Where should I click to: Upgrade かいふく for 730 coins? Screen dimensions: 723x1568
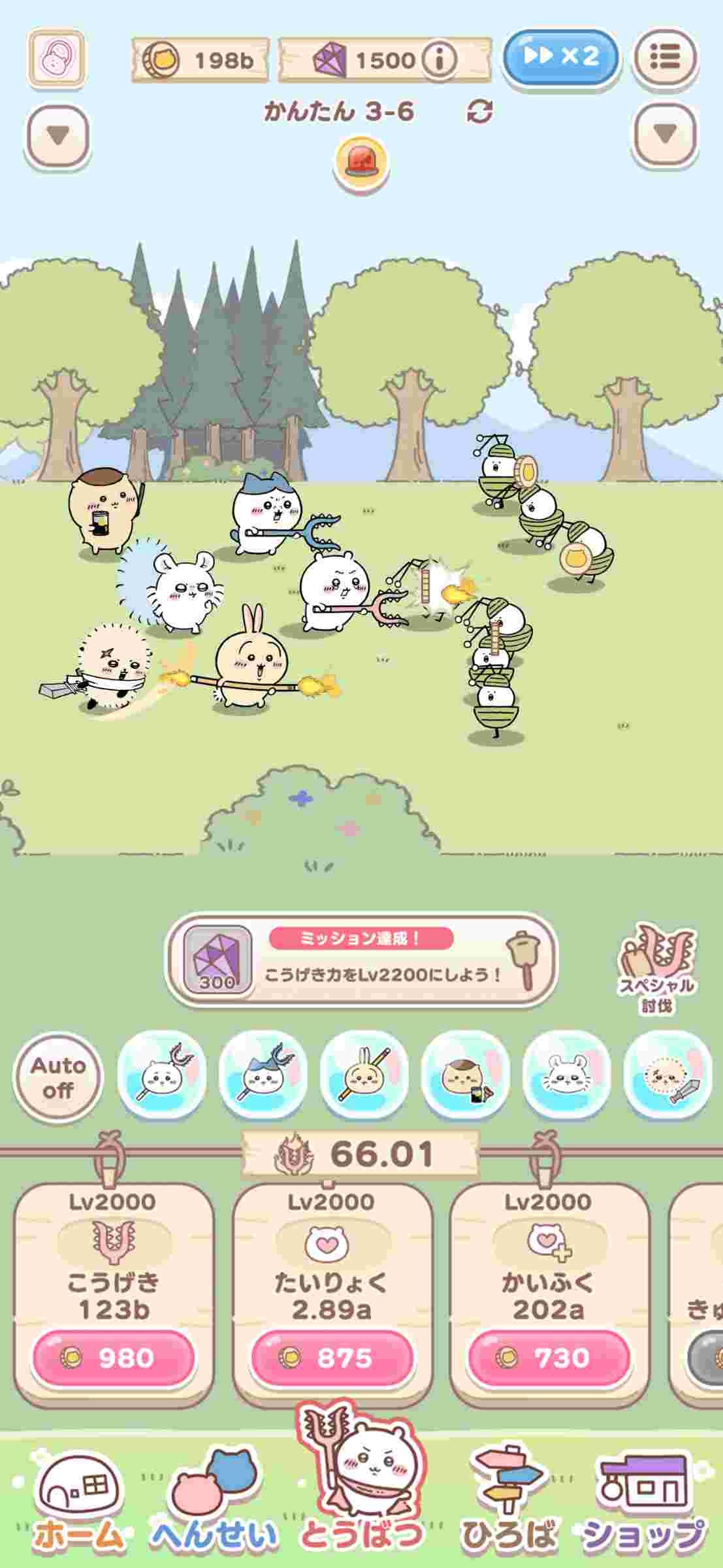click(549, 1358)
